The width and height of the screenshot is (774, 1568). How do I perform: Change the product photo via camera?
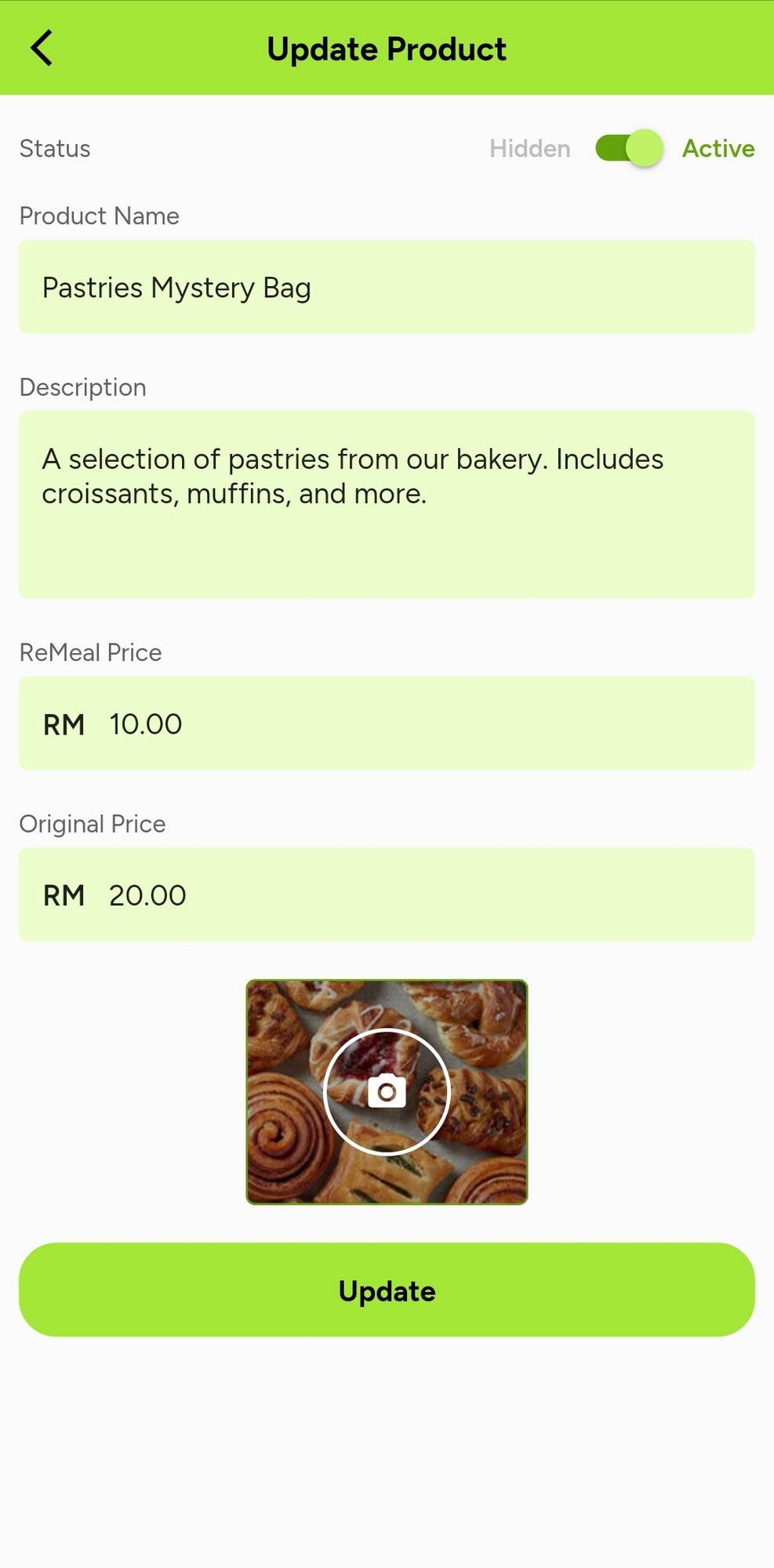click(x=387, y=1091)
